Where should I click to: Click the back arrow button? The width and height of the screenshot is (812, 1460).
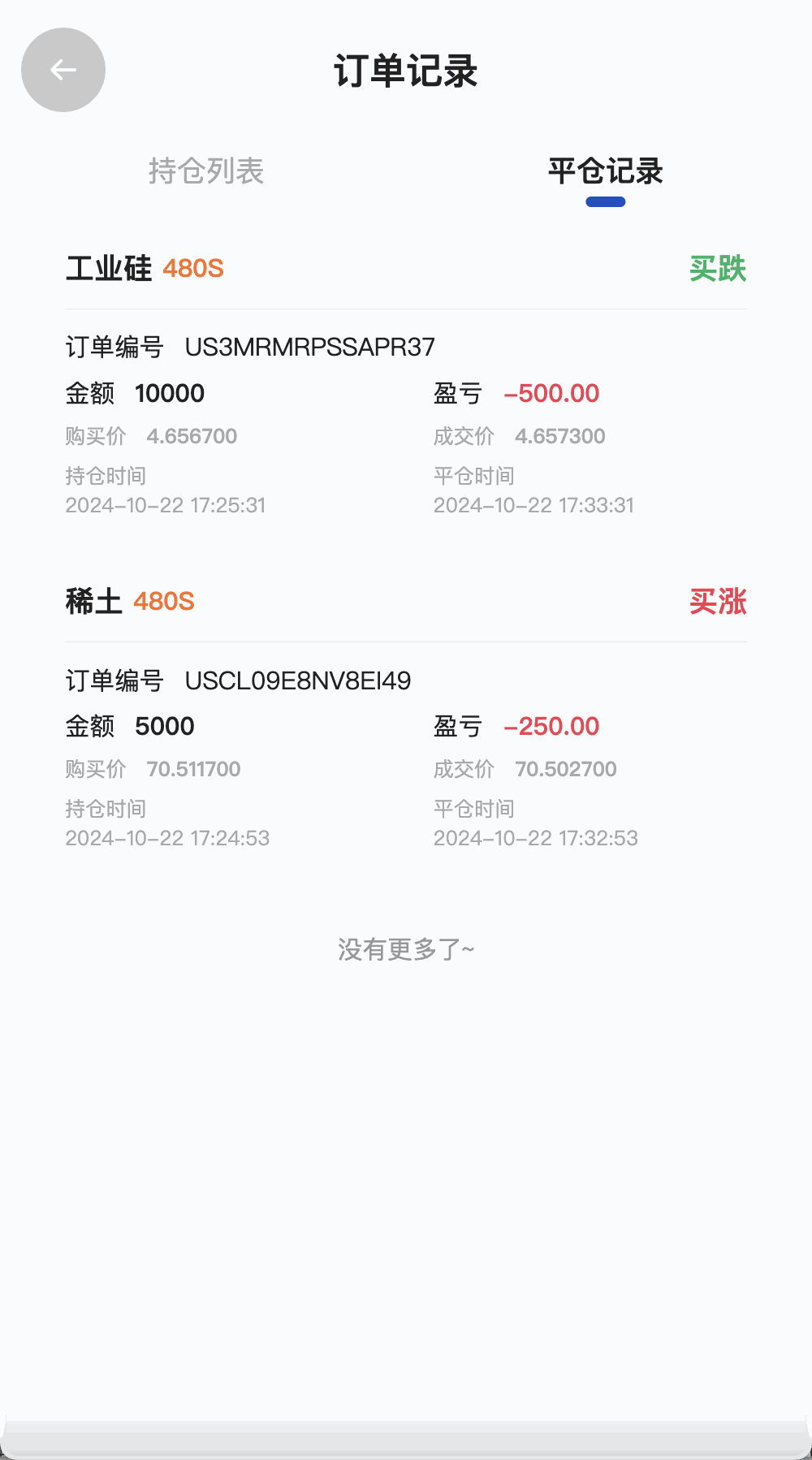point(63,70)
